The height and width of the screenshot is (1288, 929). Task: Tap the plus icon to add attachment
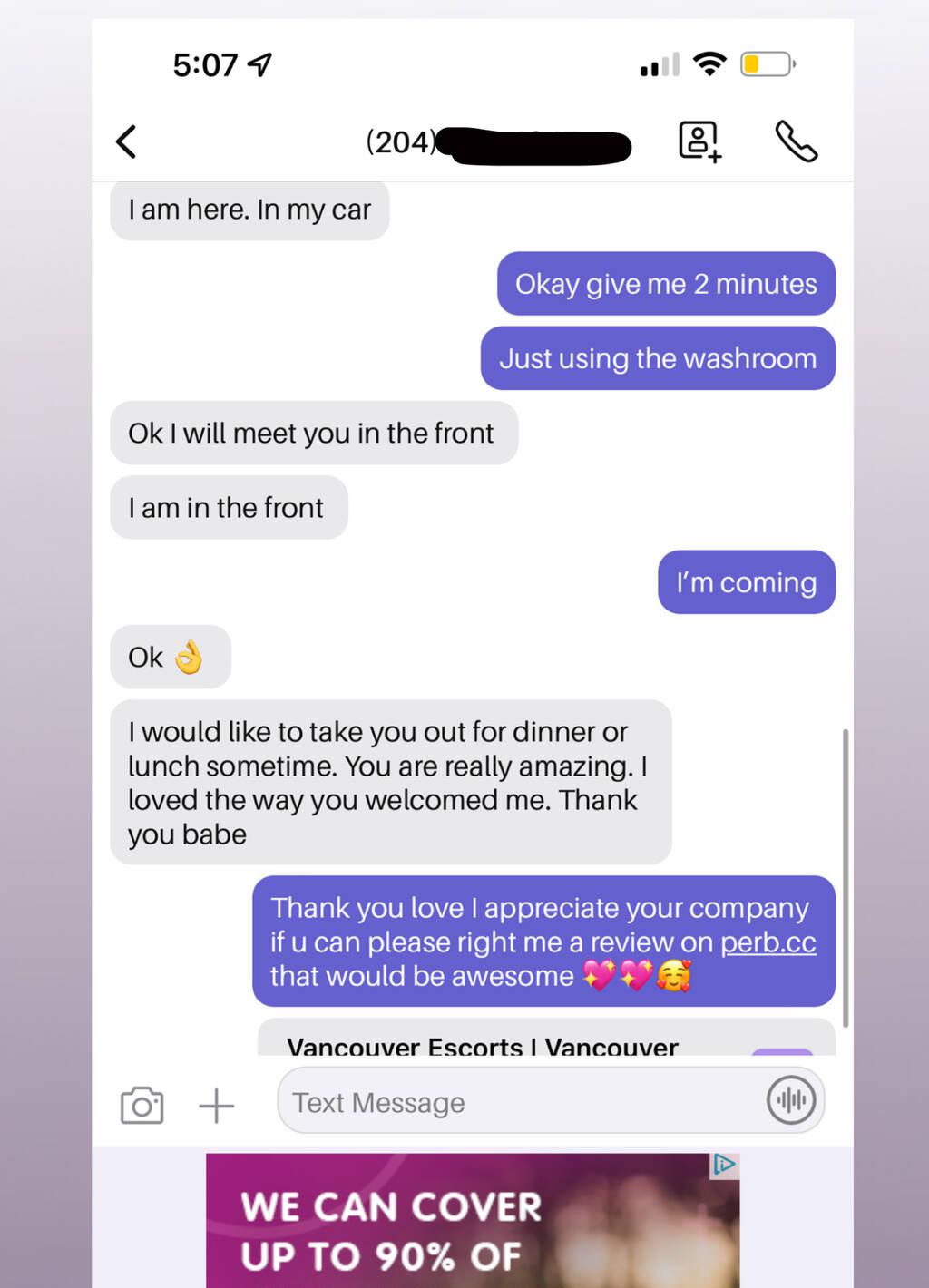pyautogui.click(x=216, y=1106)
